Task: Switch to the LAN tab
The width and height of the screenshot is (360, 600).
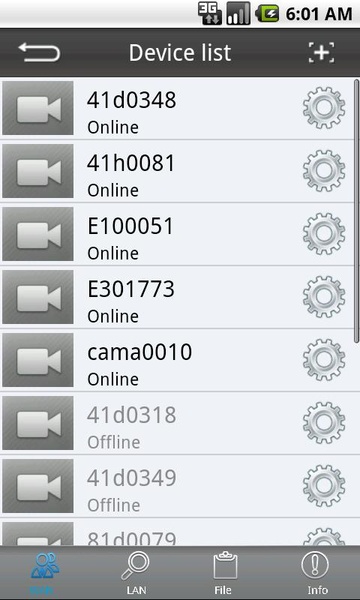Action: pyautogui.click(x=136, y=573)
